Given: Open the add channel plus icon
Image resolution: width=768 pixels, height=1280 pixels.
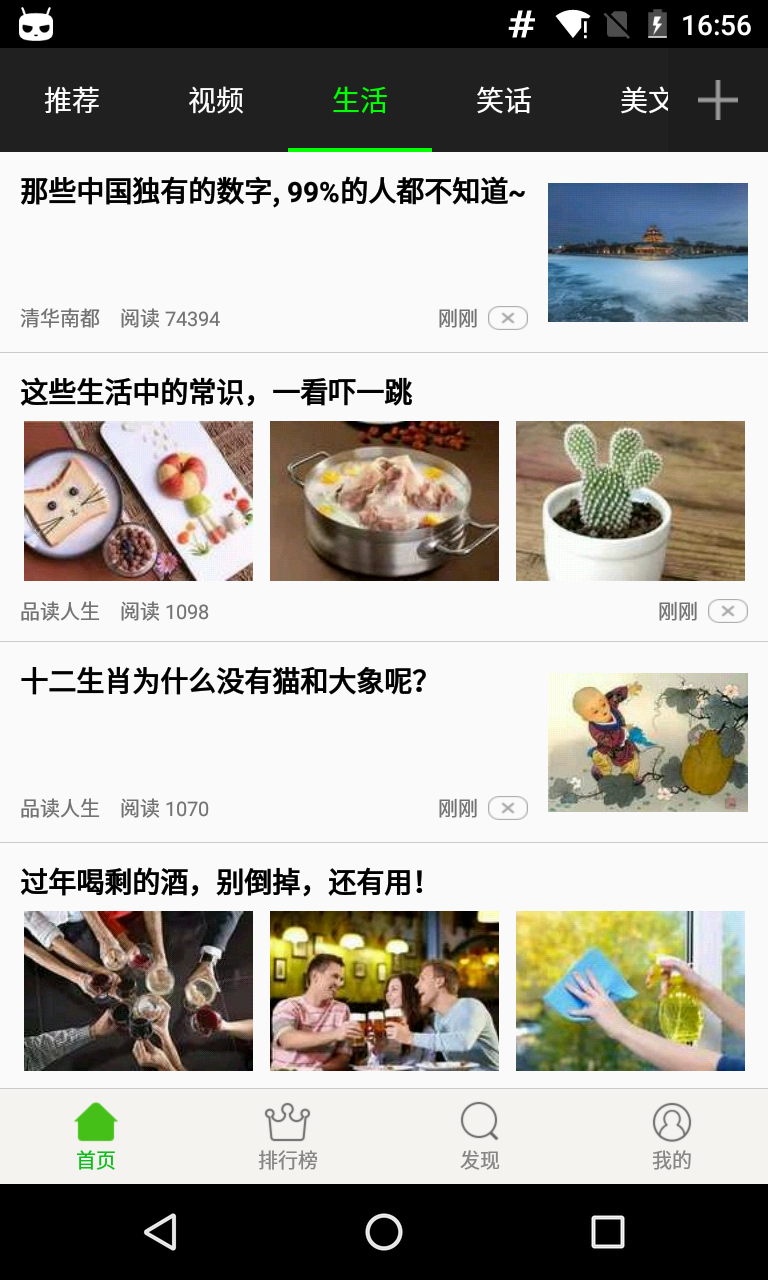Looking at the screenshot, I should pyautogui.click(x=717, y=100).
